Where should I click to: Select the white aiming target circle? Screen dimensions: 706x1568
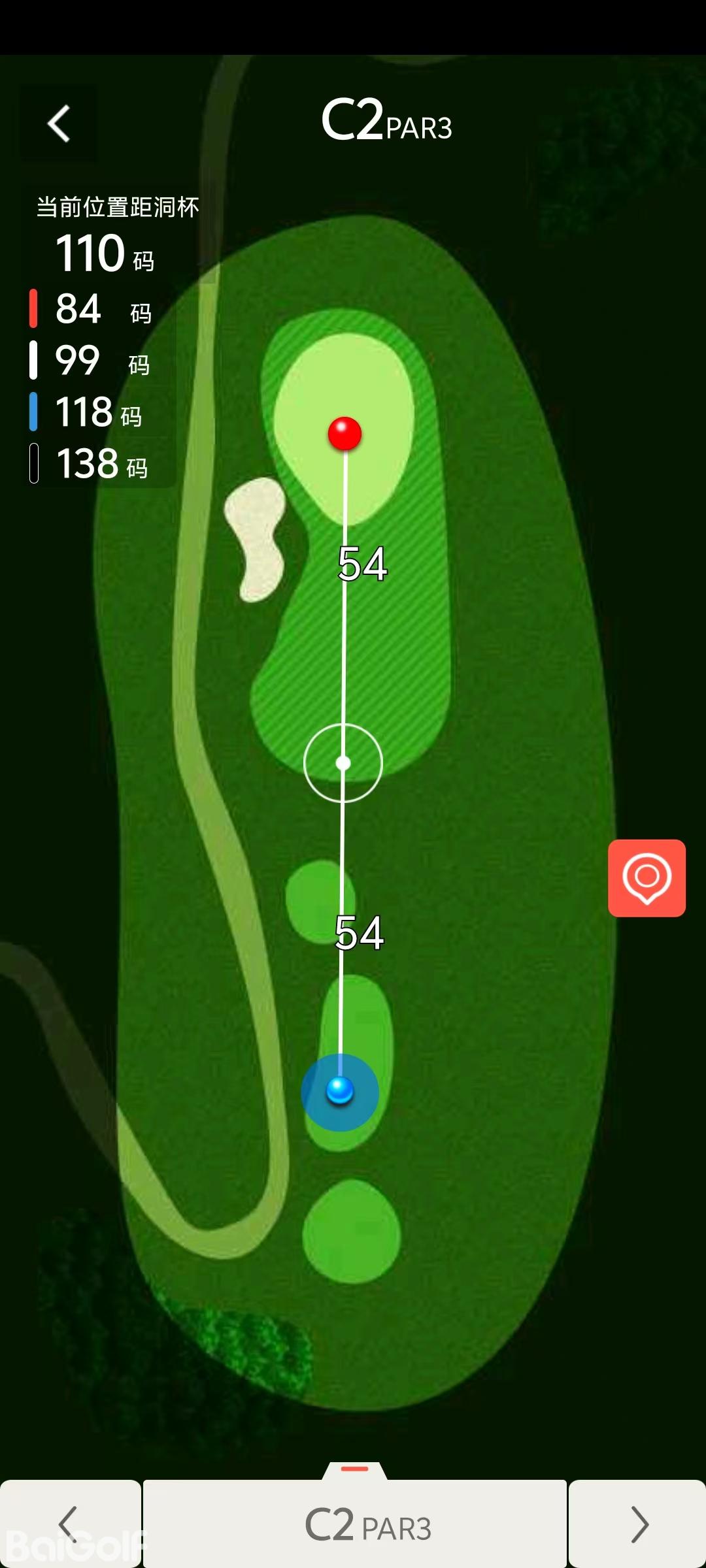[343, 762]
